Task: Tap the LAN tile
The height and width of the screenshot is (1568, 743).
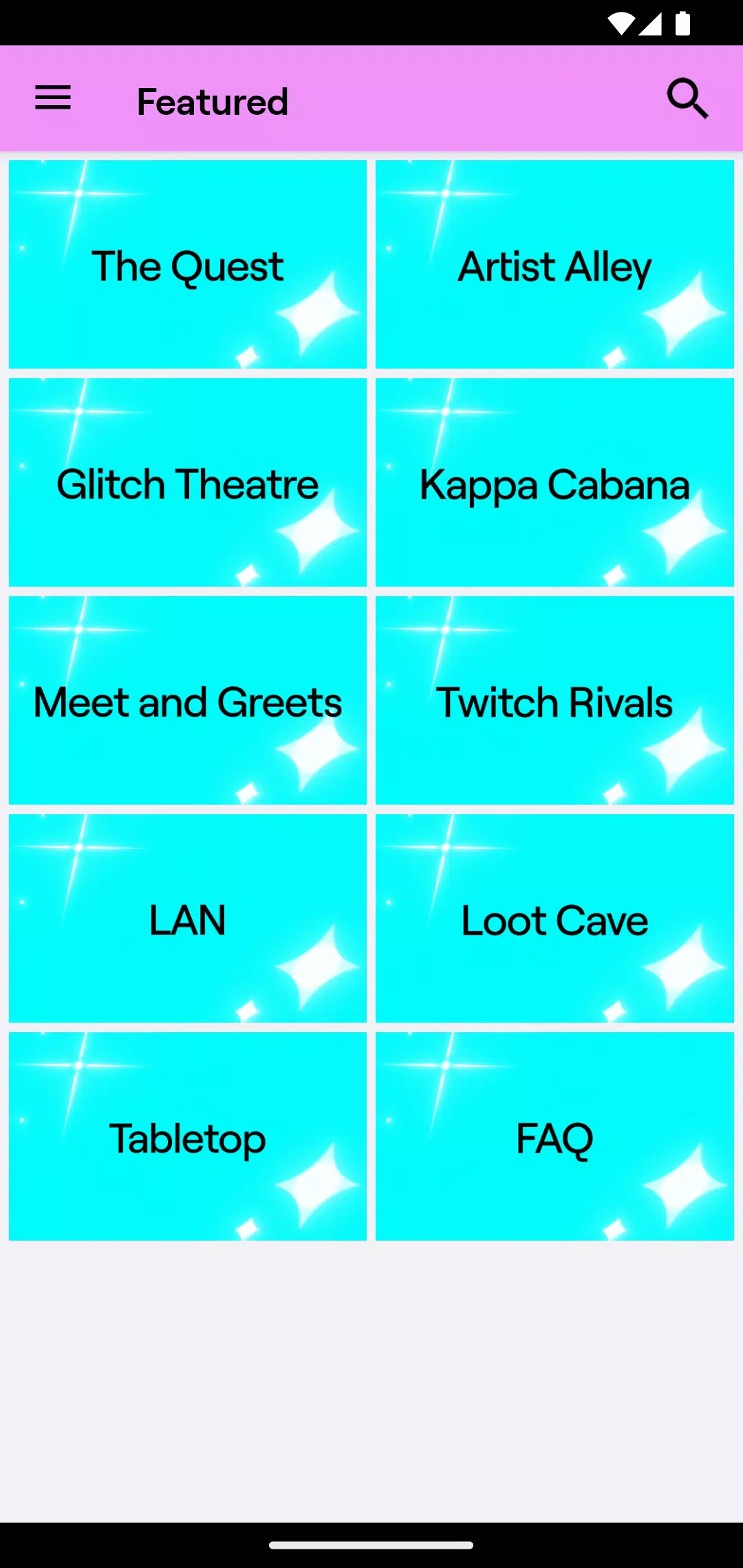Action: pyautogui.click(x=188, y=919)
